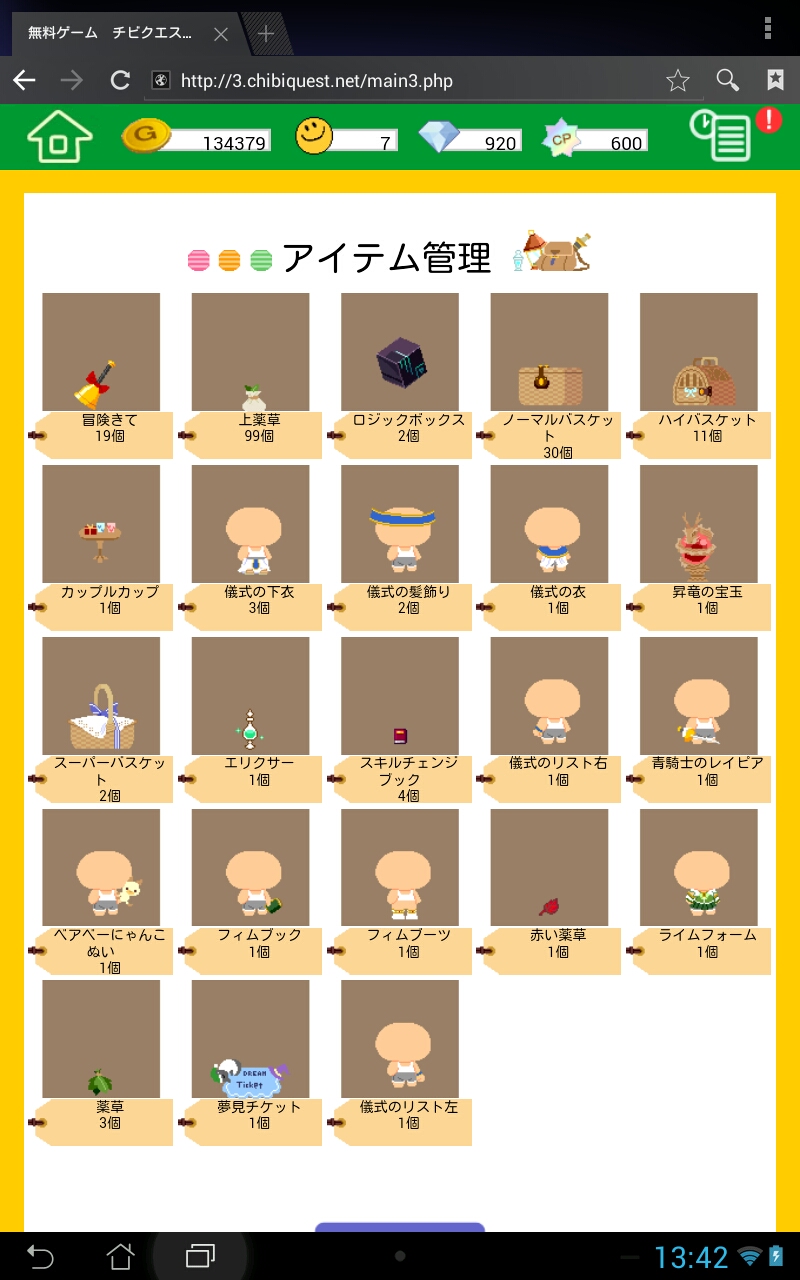The width and height of the screenshot is (800, 1280).
Task: Go to the game home screen
Action: (x=59, y=137)
